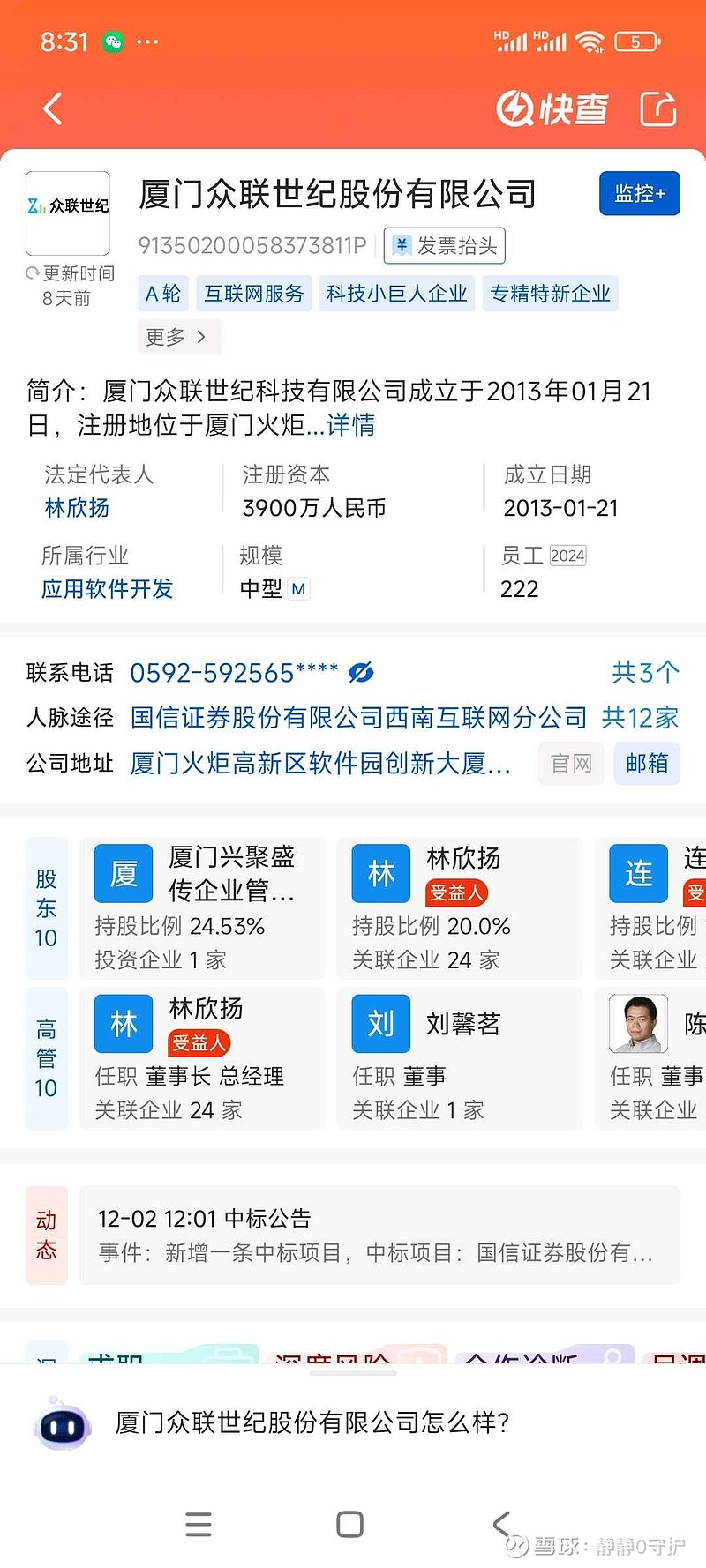Tap the 刘 avatar icon beside 刘馨茗
The width and height of the screenshot is (706, 1568).
point(379,1023)
